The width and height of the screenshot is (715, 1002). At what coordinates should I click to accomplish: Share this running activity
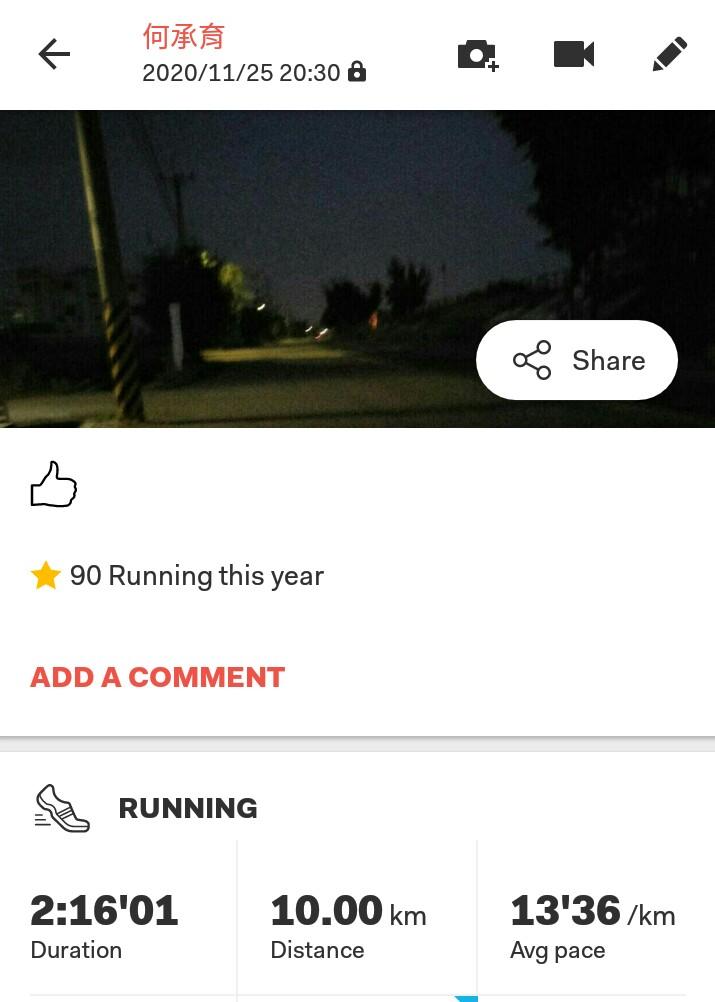577,360
